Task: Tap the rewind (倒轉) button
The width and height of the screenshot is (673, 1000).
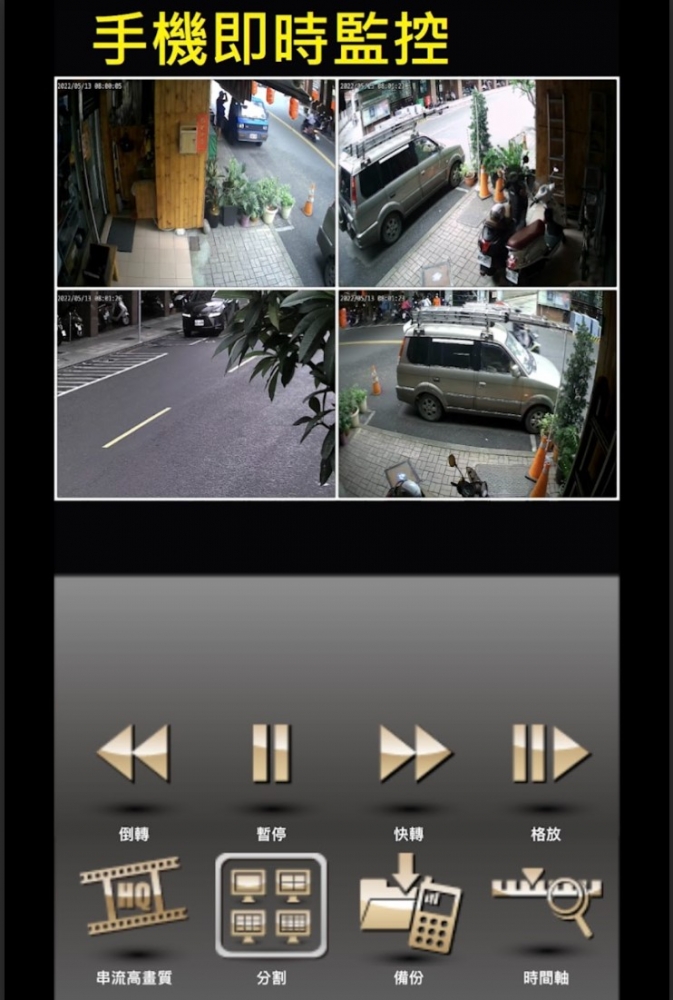Action: (134, 754)
